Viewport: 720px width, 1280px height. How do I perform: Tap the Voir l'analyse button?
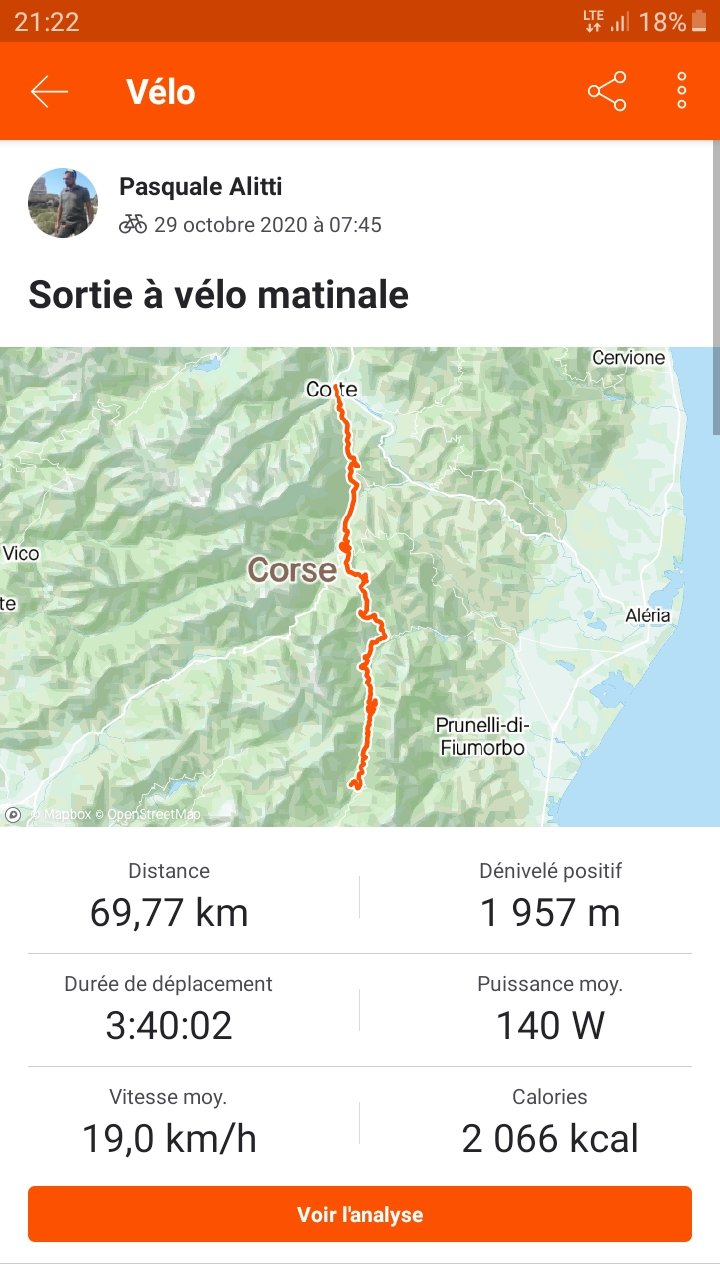[360, 1214]
